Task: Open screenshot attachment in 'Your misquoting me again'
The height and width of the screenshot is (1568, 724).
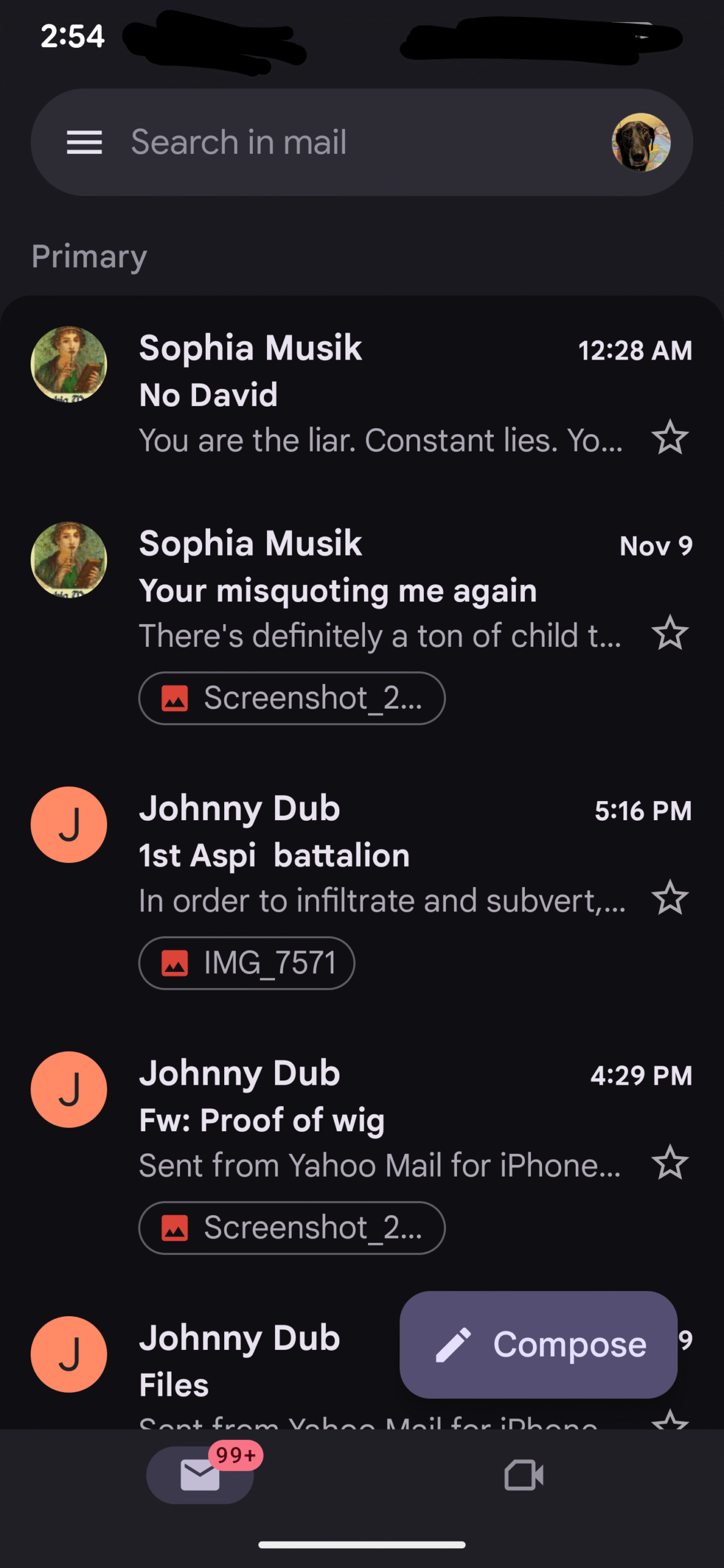Action: [292, 698]
